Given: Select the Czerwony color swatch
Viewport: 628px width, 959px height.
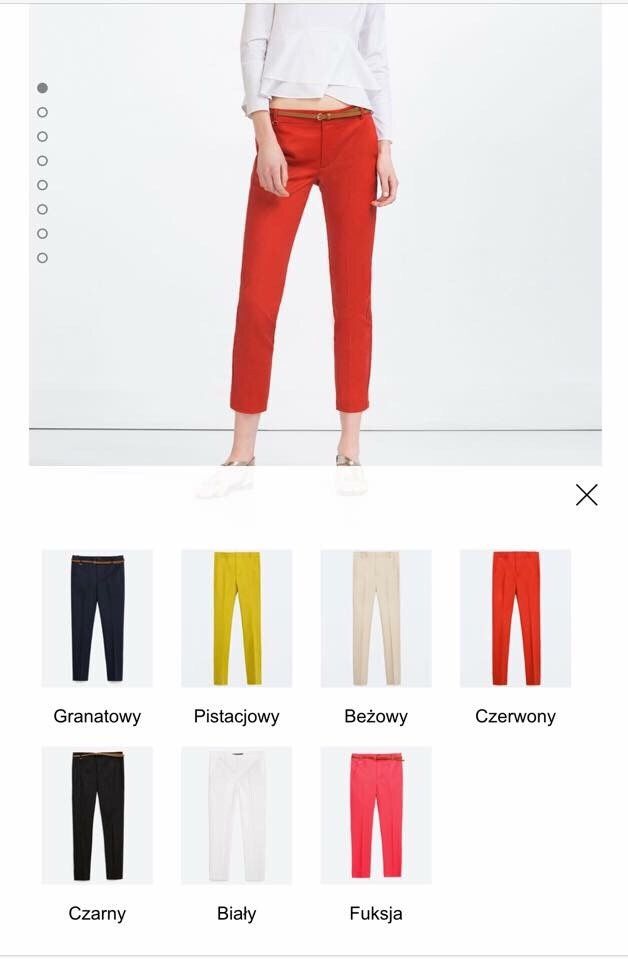Looking at the screenshot, I should coord(515,618).
